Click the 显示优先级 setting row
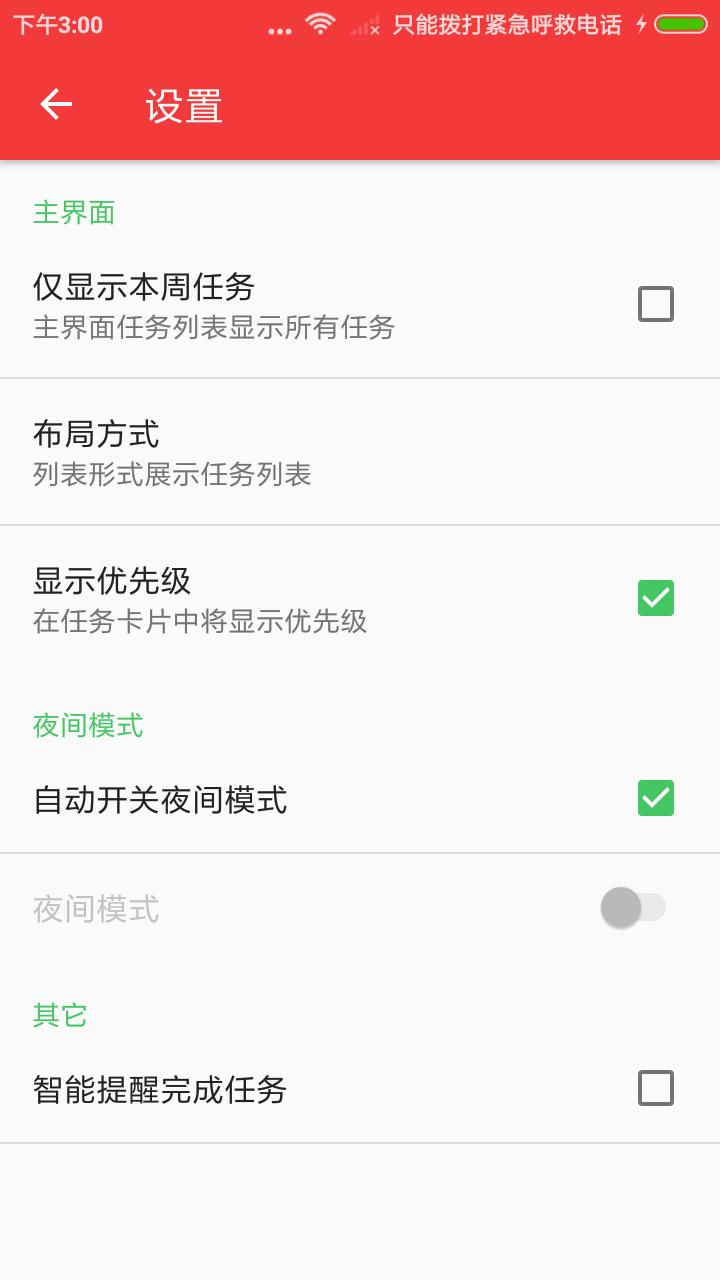 300,597
